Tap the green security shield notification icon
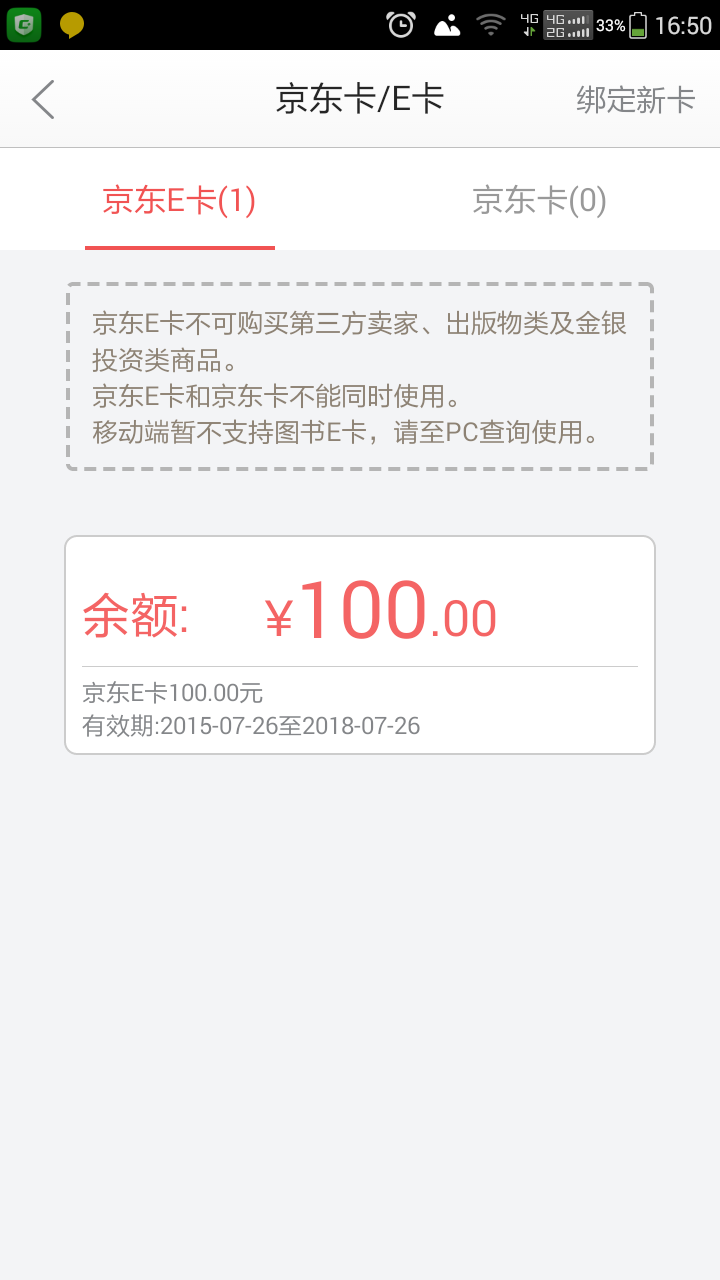The width and height of the screenshot is (720, 1280). pyautogui.click(x=22, y=22)
